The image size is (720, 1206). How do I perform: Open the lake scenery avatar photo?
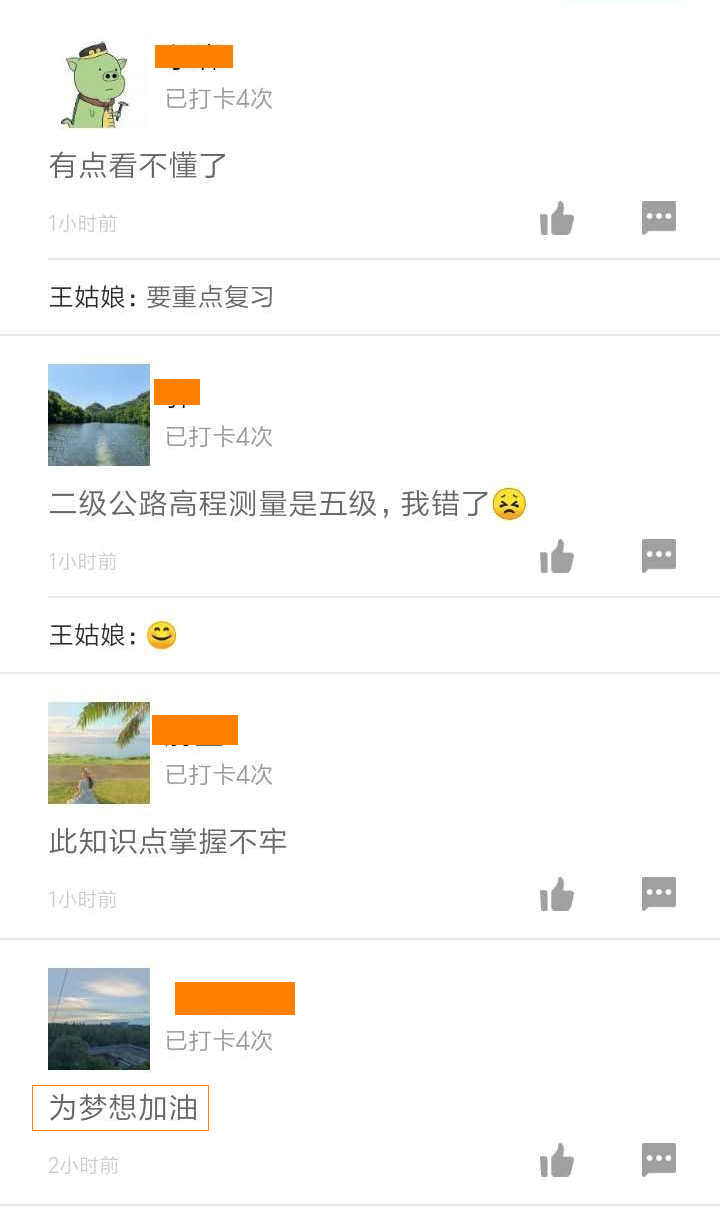(x=98, y=415)
